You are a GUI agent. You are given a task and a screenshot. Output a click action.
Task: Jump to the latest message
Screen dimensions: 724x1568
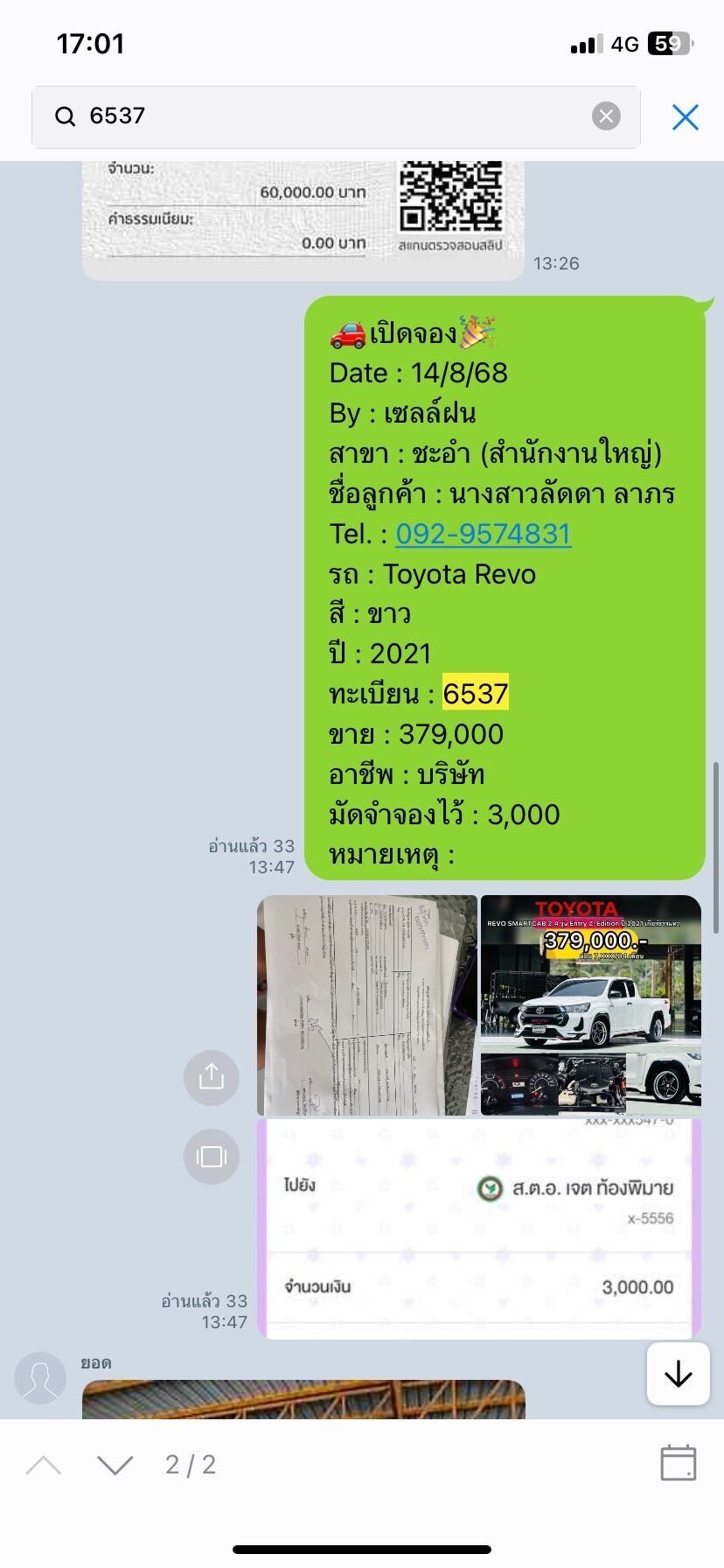(678, 1375)
